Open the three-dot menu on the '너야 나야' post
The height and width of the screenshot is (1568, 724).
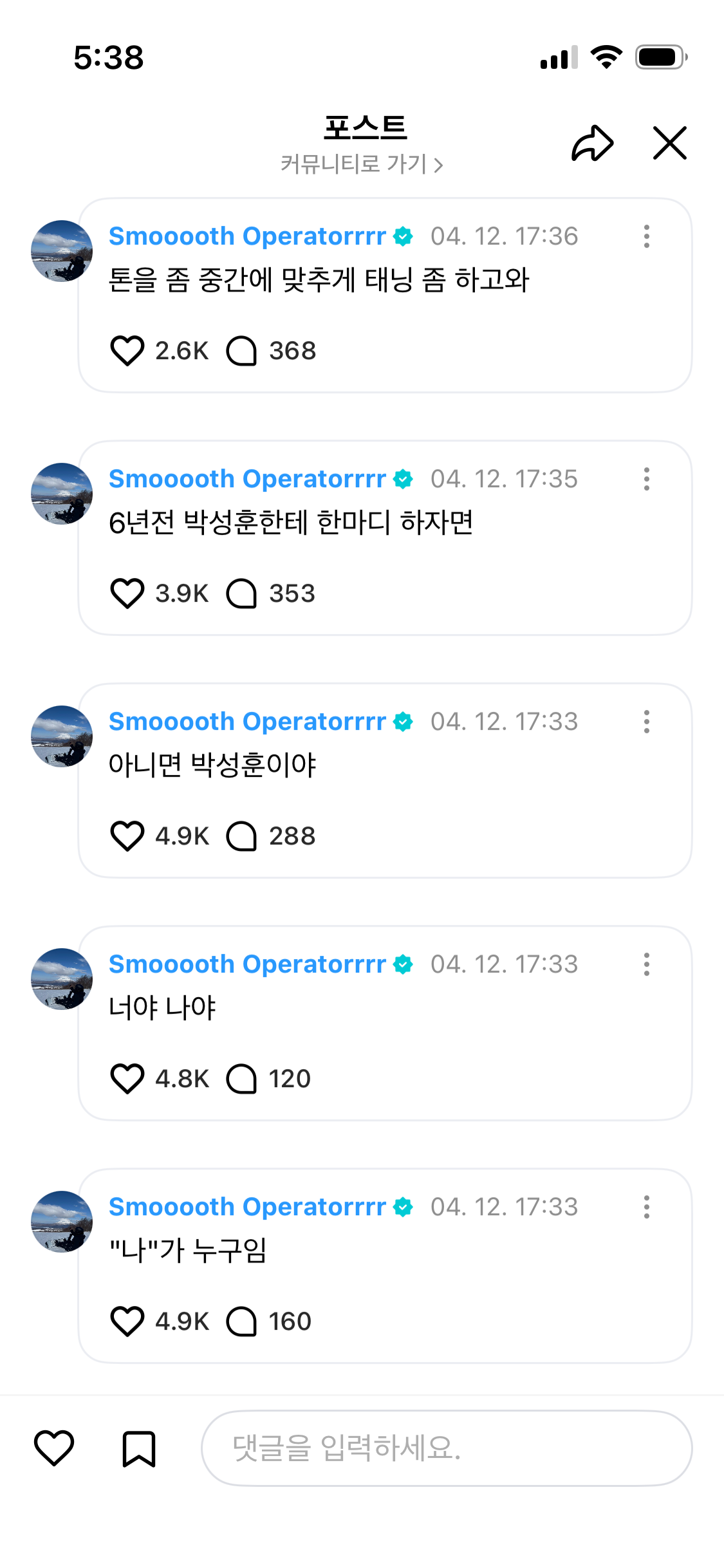coord(647,965)
